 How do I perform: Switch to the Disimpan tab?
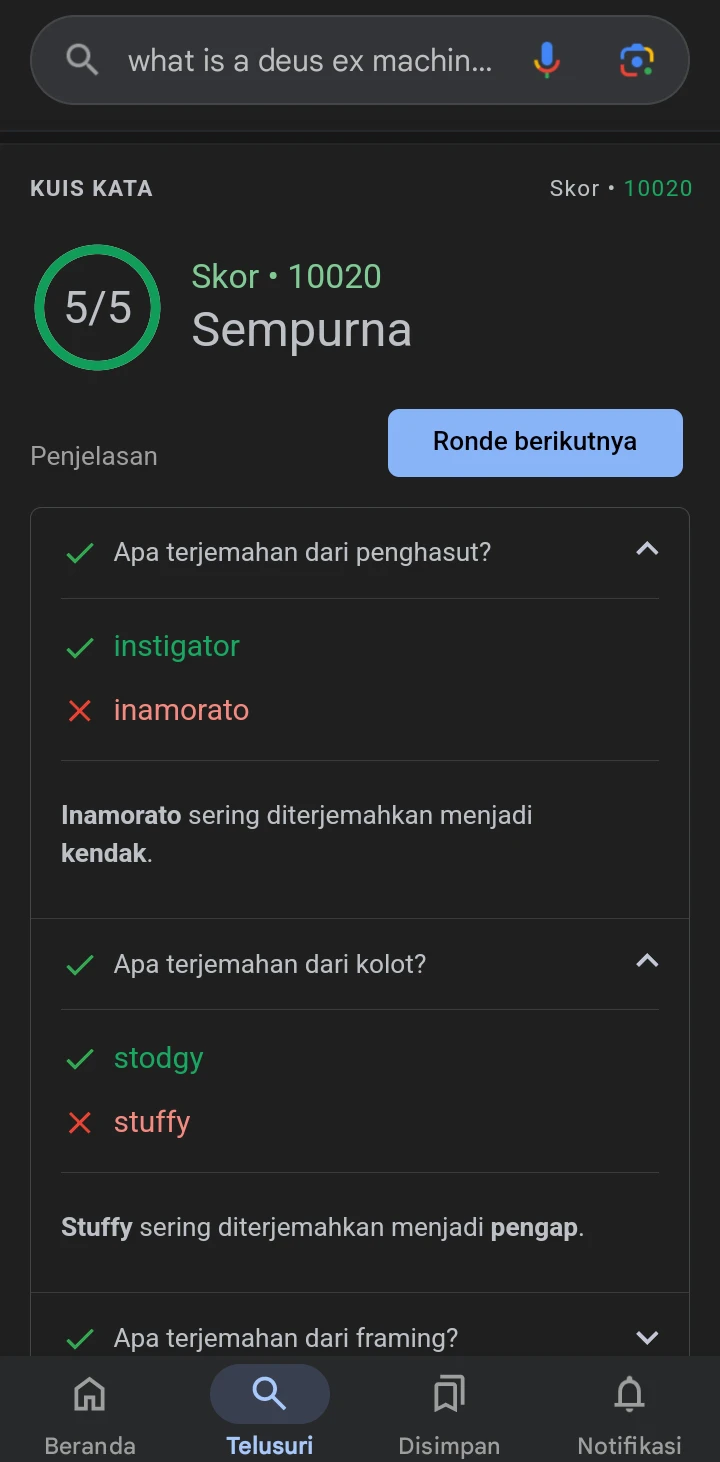449,1410
